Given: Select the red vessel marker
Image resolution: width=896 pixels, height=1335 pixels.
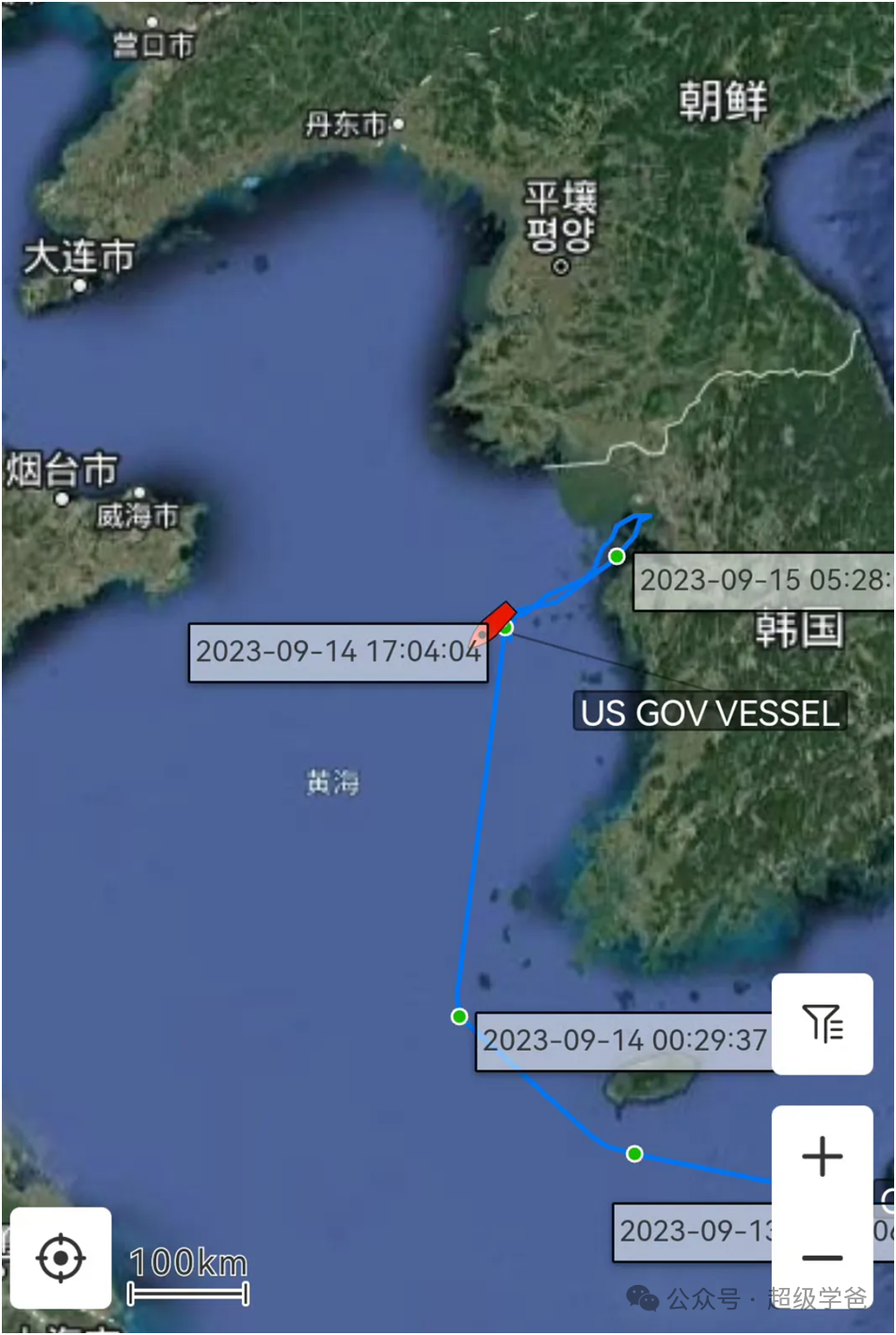Looking at the screenshot, I should (x=497, y=621).
